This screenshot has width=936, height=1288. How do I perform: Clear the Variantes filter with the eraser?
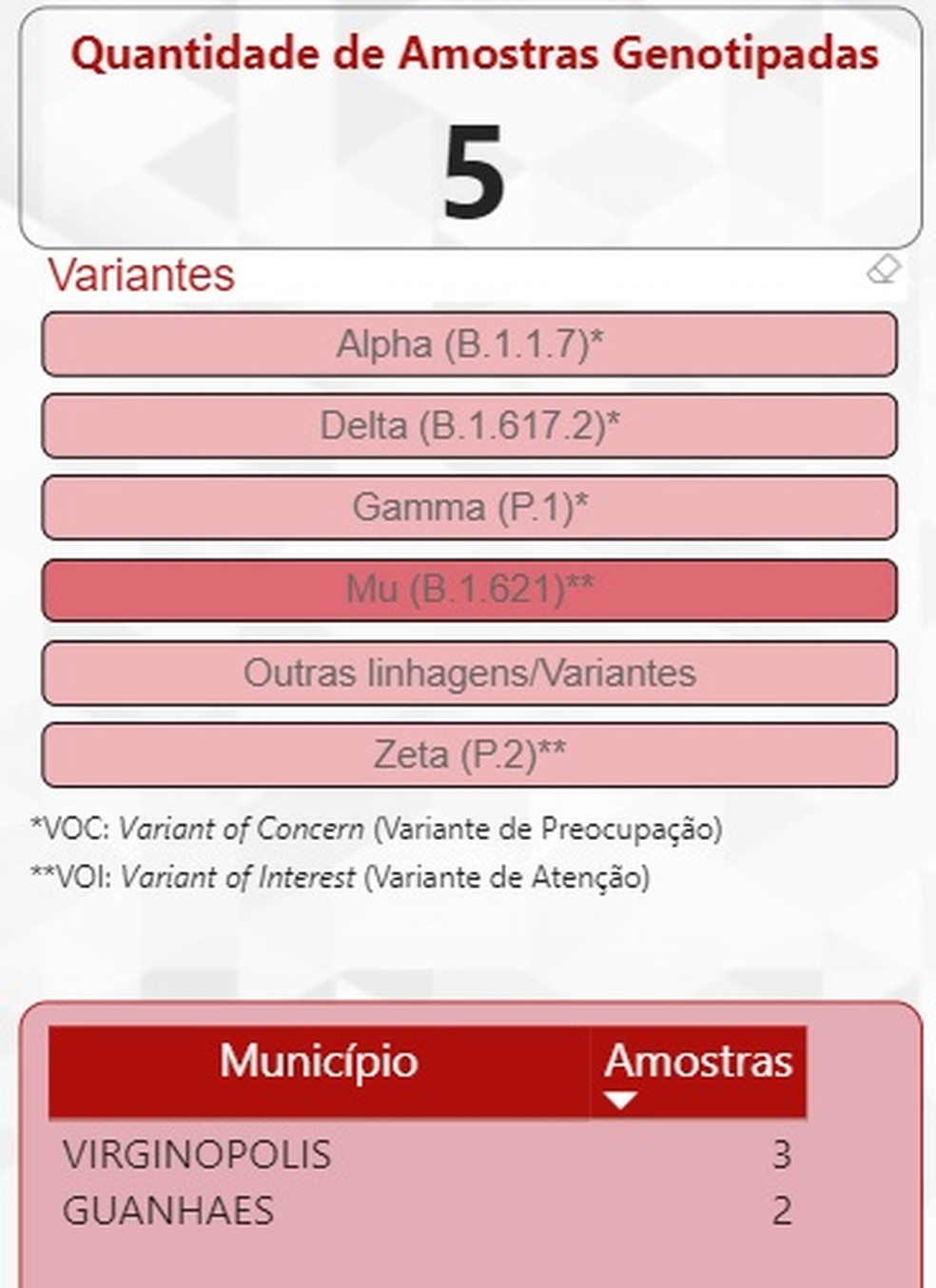(884, 270)
